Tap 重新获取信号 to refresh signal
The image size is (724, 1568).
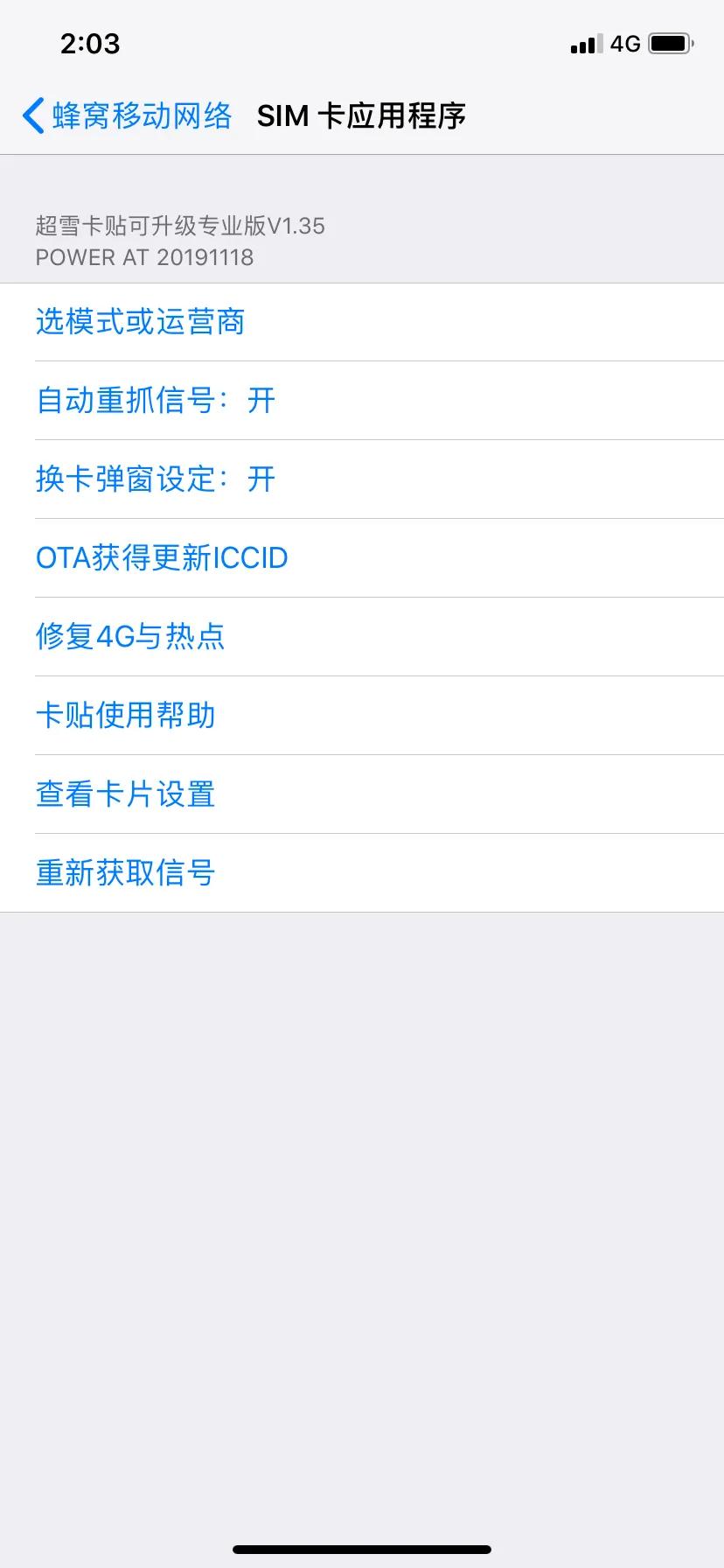pos(123,872)
